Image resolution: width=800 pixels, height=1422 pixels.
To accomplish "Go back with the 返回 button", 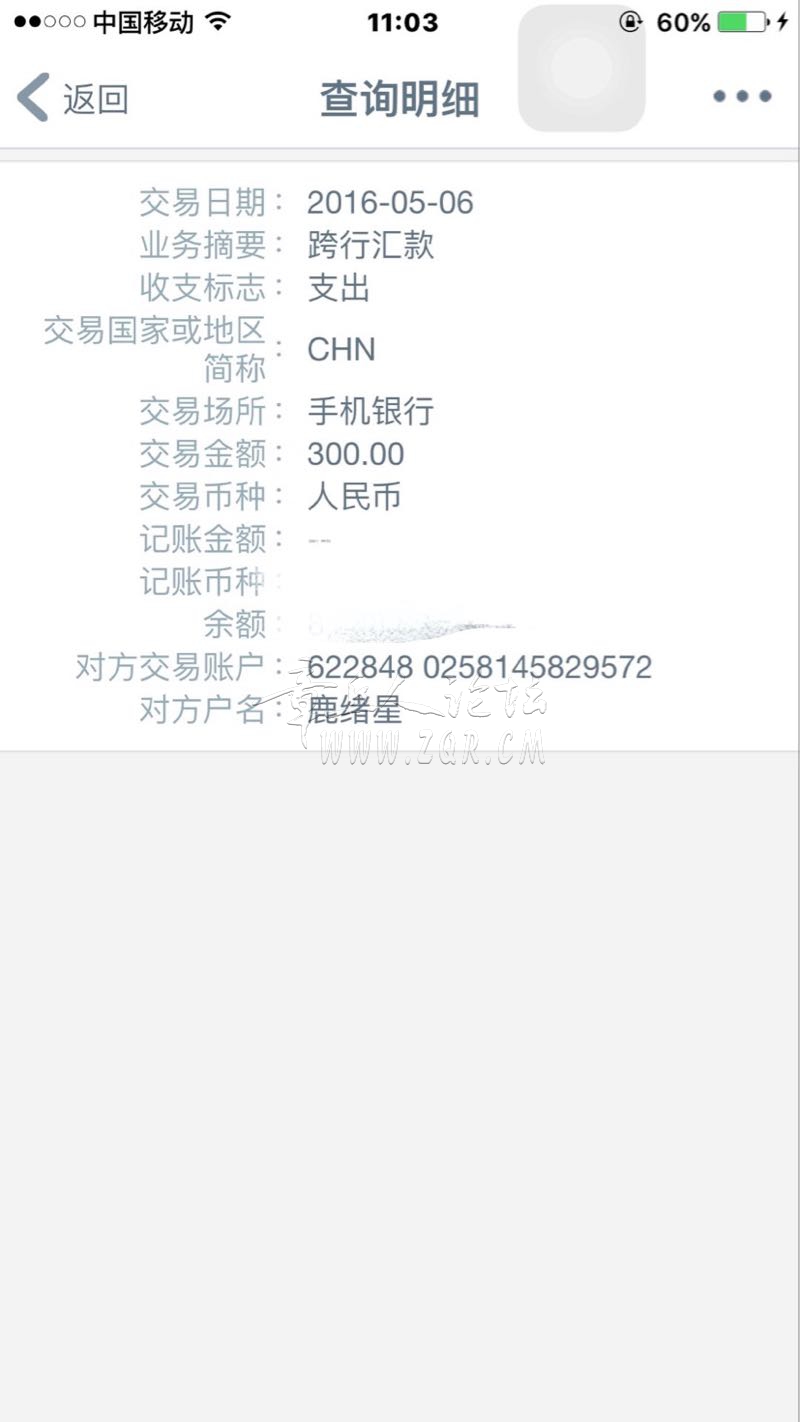I will [x=73, y=98].
